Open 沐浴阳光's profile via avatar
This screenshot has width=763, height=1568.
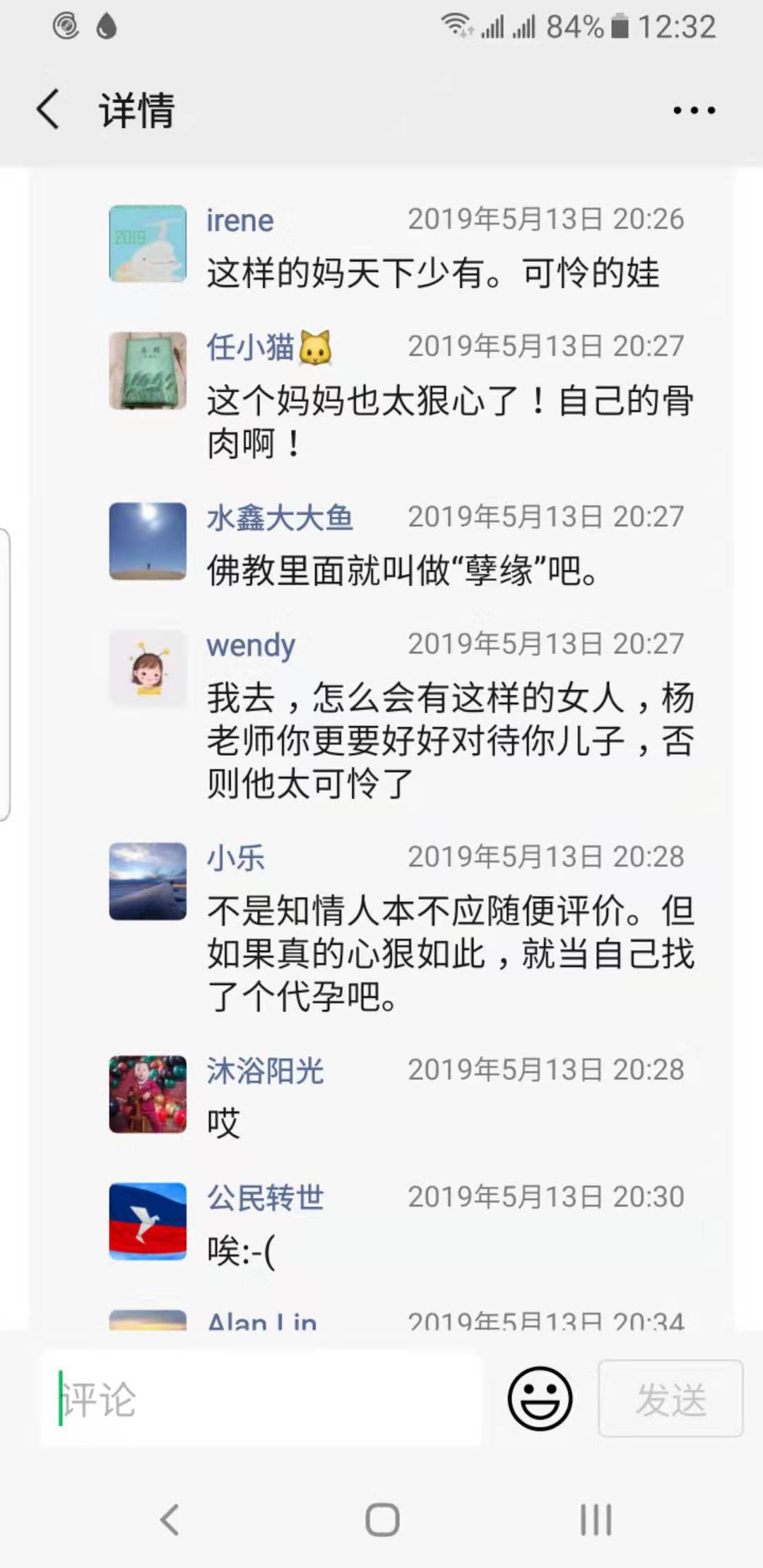point(148,1094)
